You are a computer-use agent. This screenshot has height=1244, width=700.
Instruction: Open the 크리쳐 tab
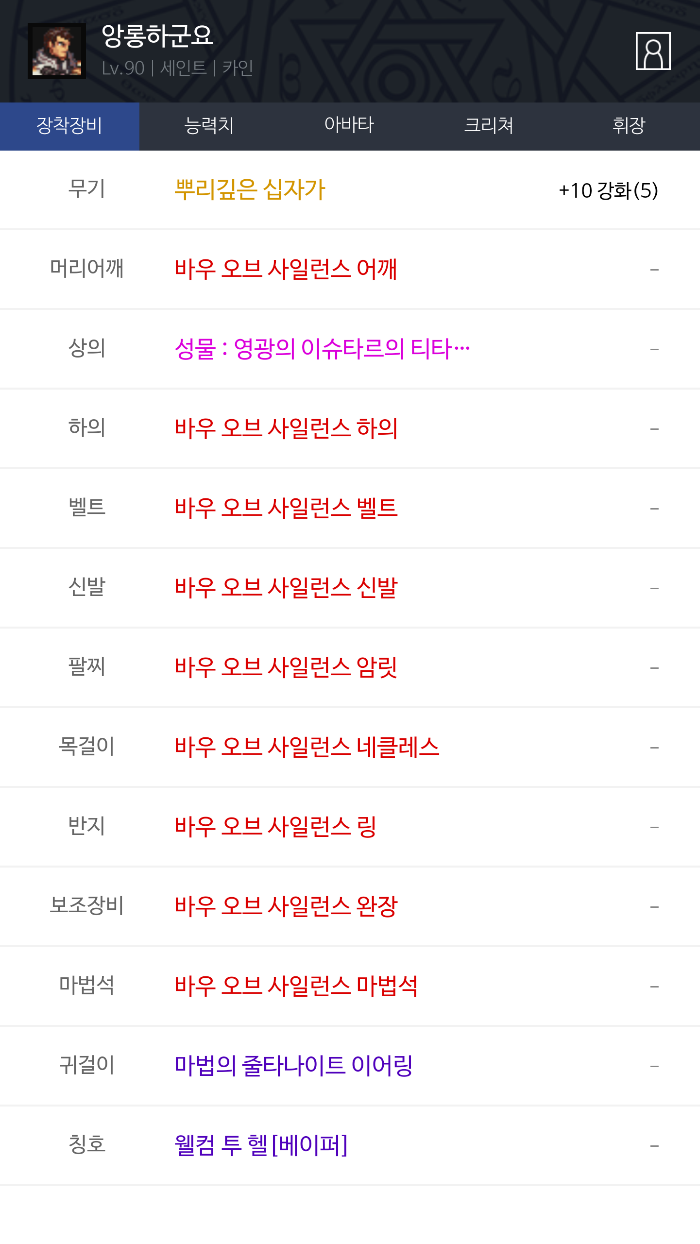pyautogui.click(x=489, y=126)
